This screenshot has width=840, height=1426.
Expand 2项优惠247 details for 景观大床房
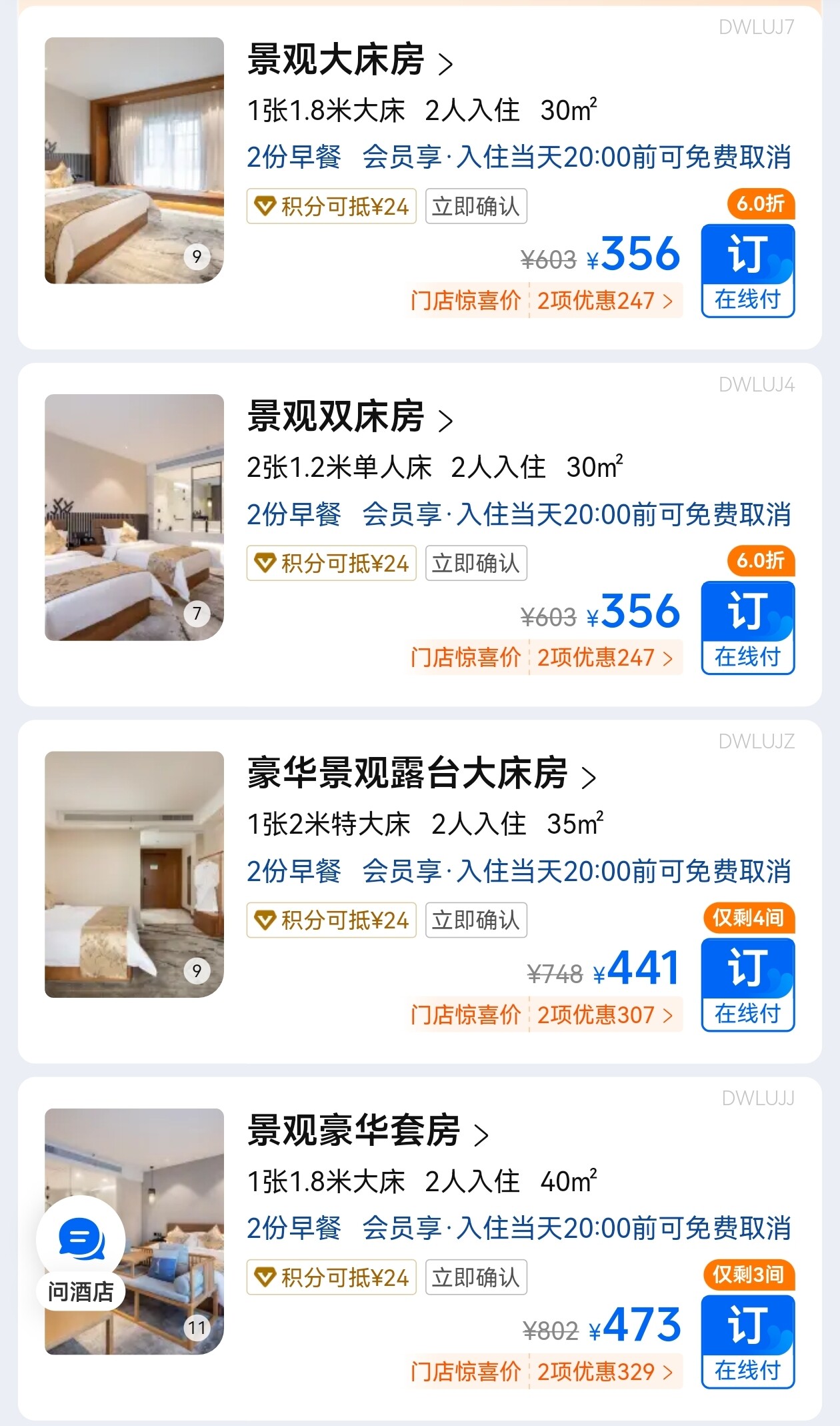(605, 301)
